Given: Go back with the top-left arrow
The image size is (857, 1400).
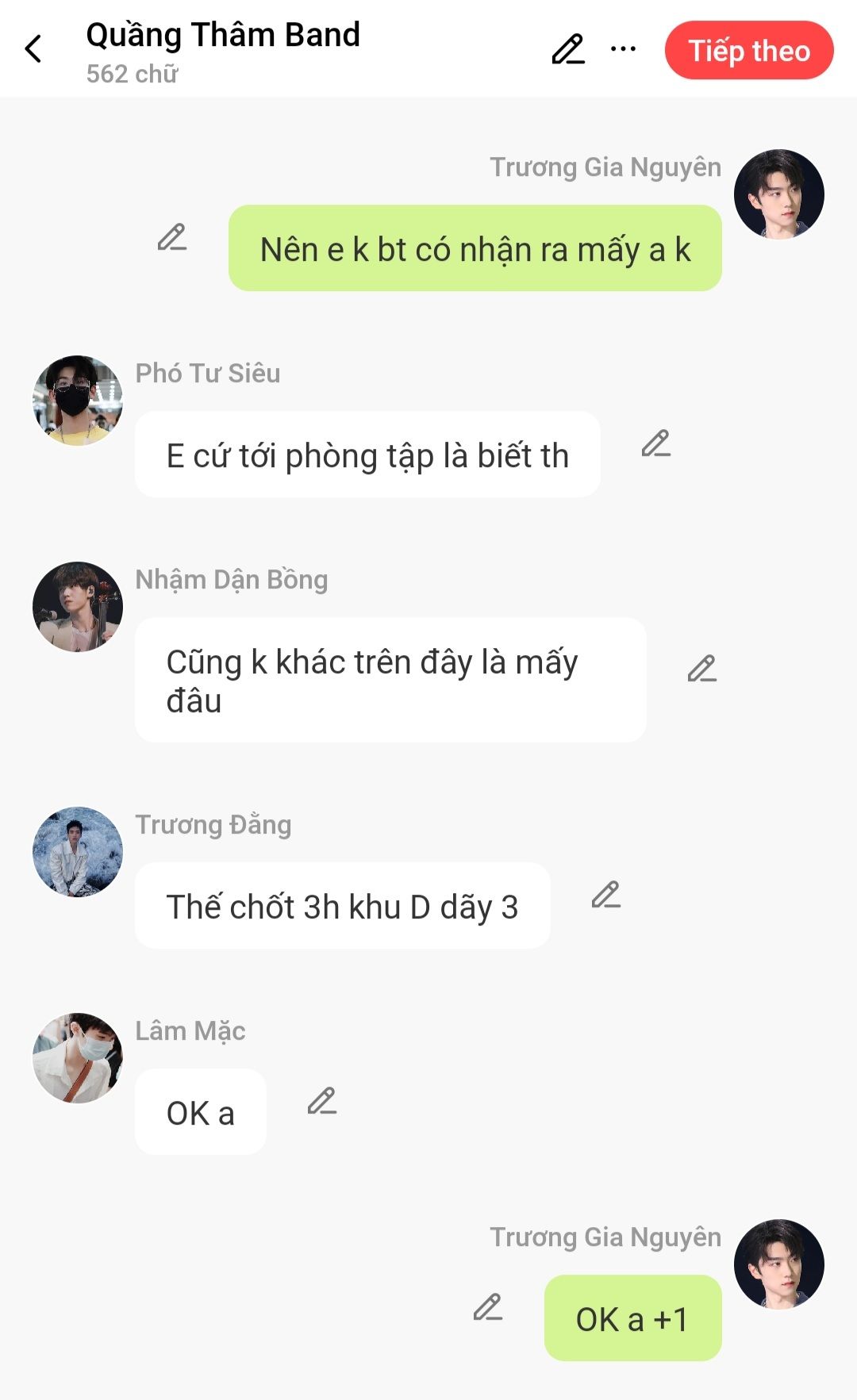Looking at the screenshot, I should pos(33,49).
